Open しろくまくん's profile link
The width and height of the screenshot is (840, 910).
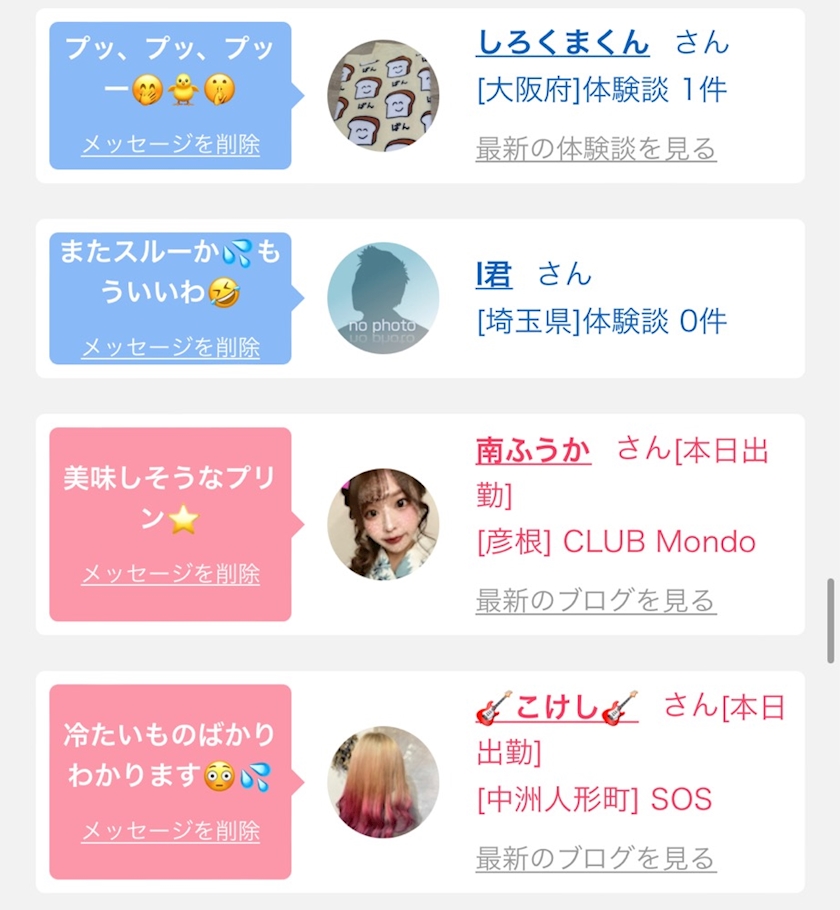(x=562, y=43)
